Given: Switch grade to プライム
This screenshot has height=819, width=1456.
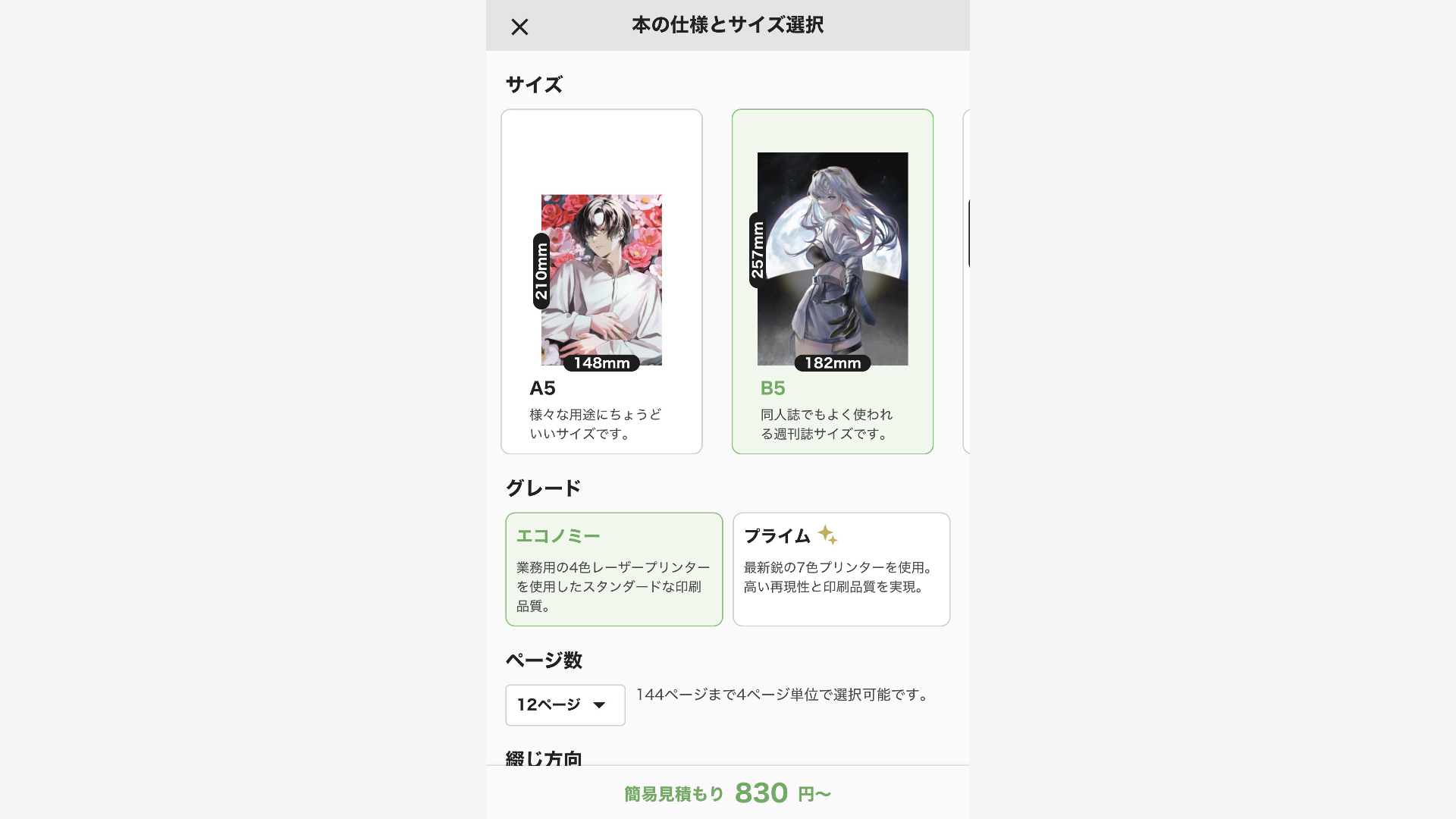Looking at the screenshot, I should [x=841, y=570].
